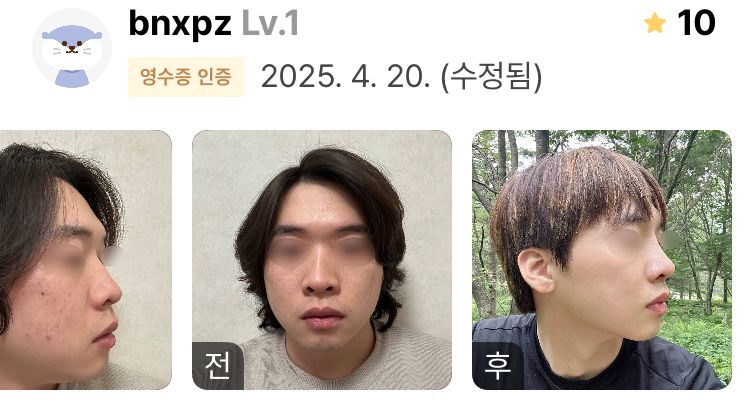Screen dimensions: 750x414
Task: Tap the username bnxpz
Action: click(180, 23)
